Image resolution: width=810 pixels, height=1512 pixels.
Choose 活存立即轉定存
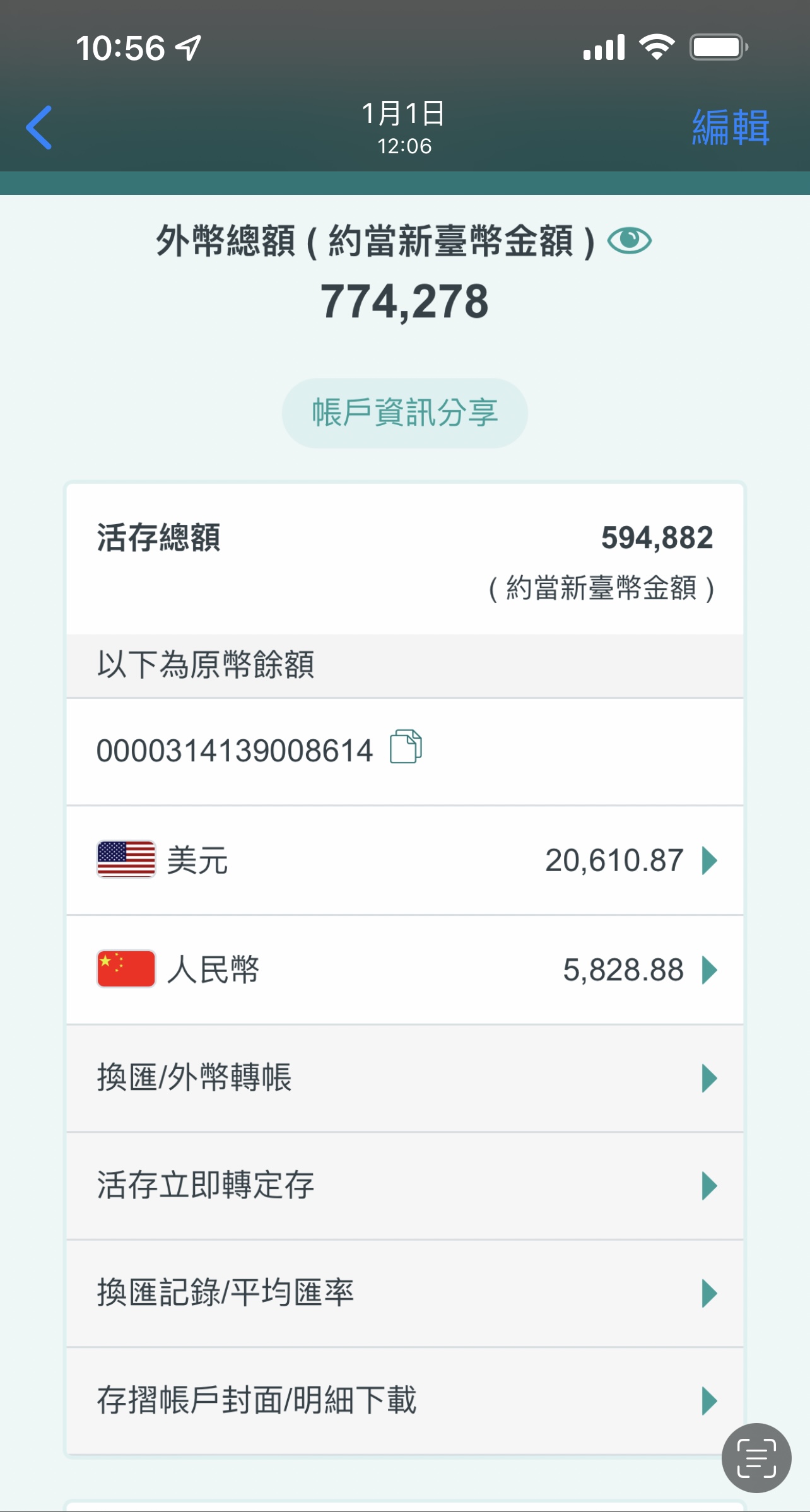(404, 1186)
